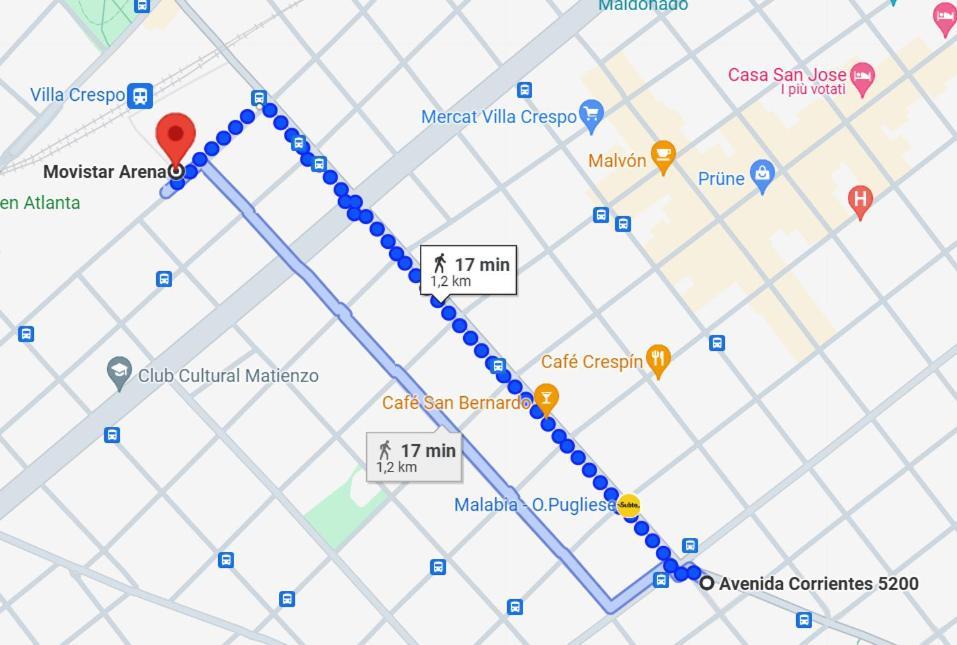Viewport: 957px width, 645px height.
Task: Select the Avenida Corrientes 5200 starting point
Action: [707, 583]
